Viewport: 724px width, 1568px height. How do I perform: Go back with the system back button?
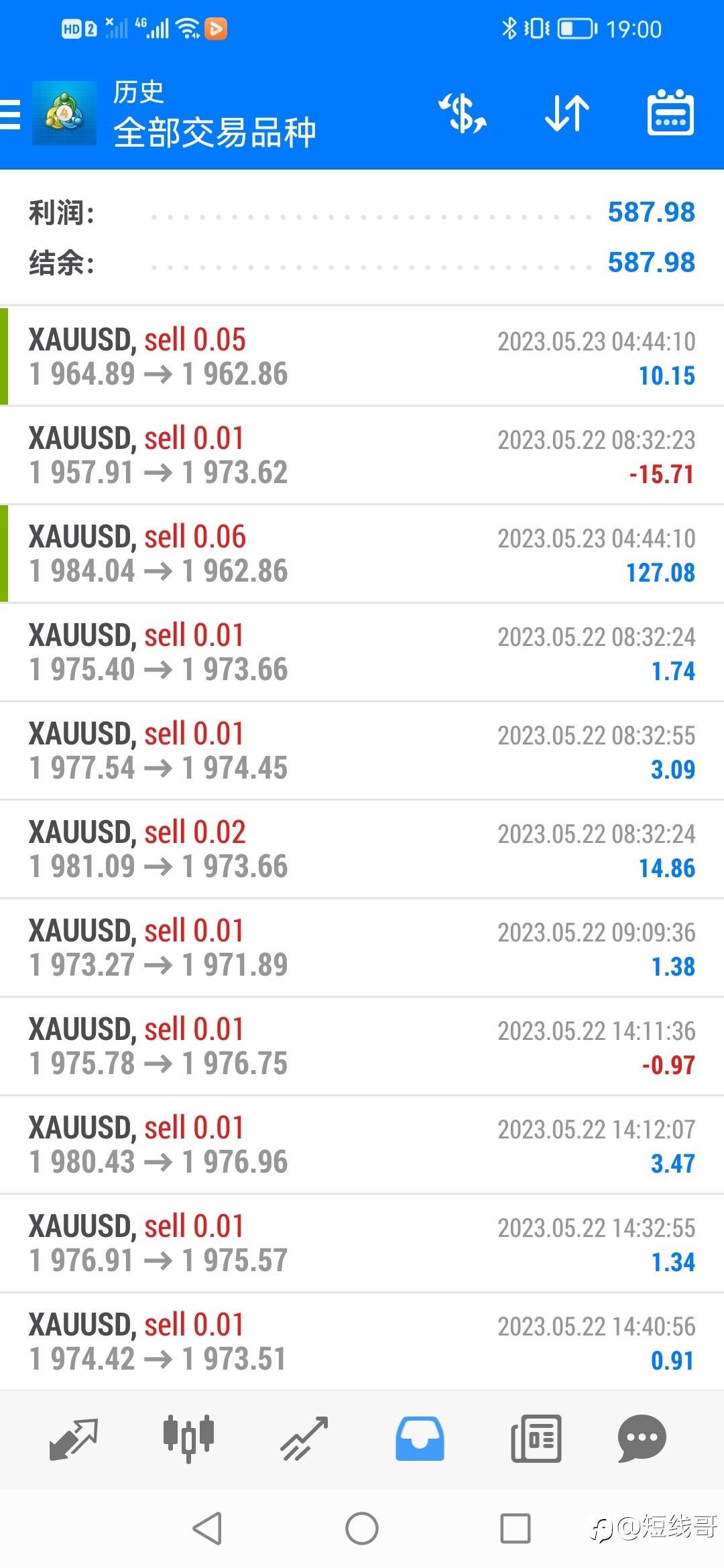[x=207, y=1528]
